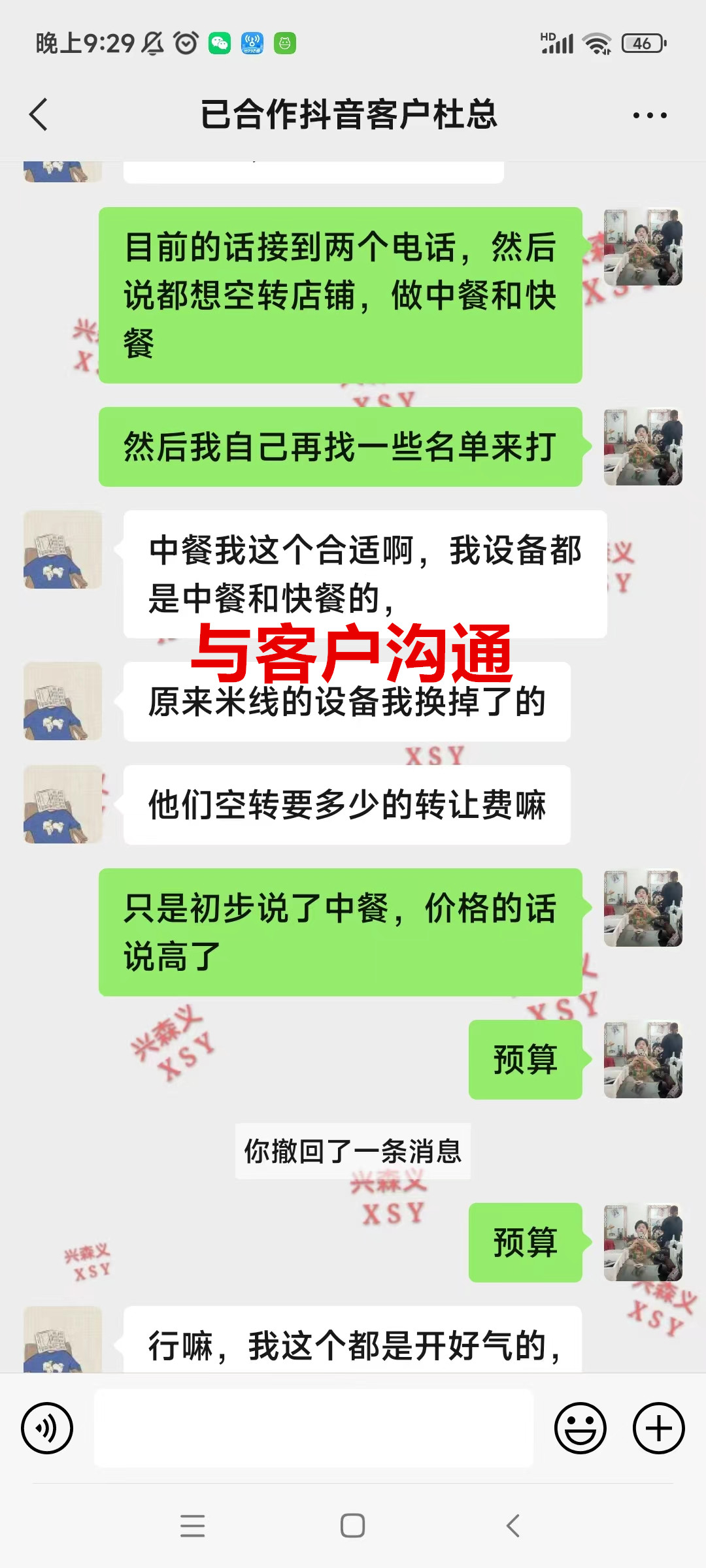Focus the message text field
This screenshot has width=706, height=1568.
point(314,1428)
